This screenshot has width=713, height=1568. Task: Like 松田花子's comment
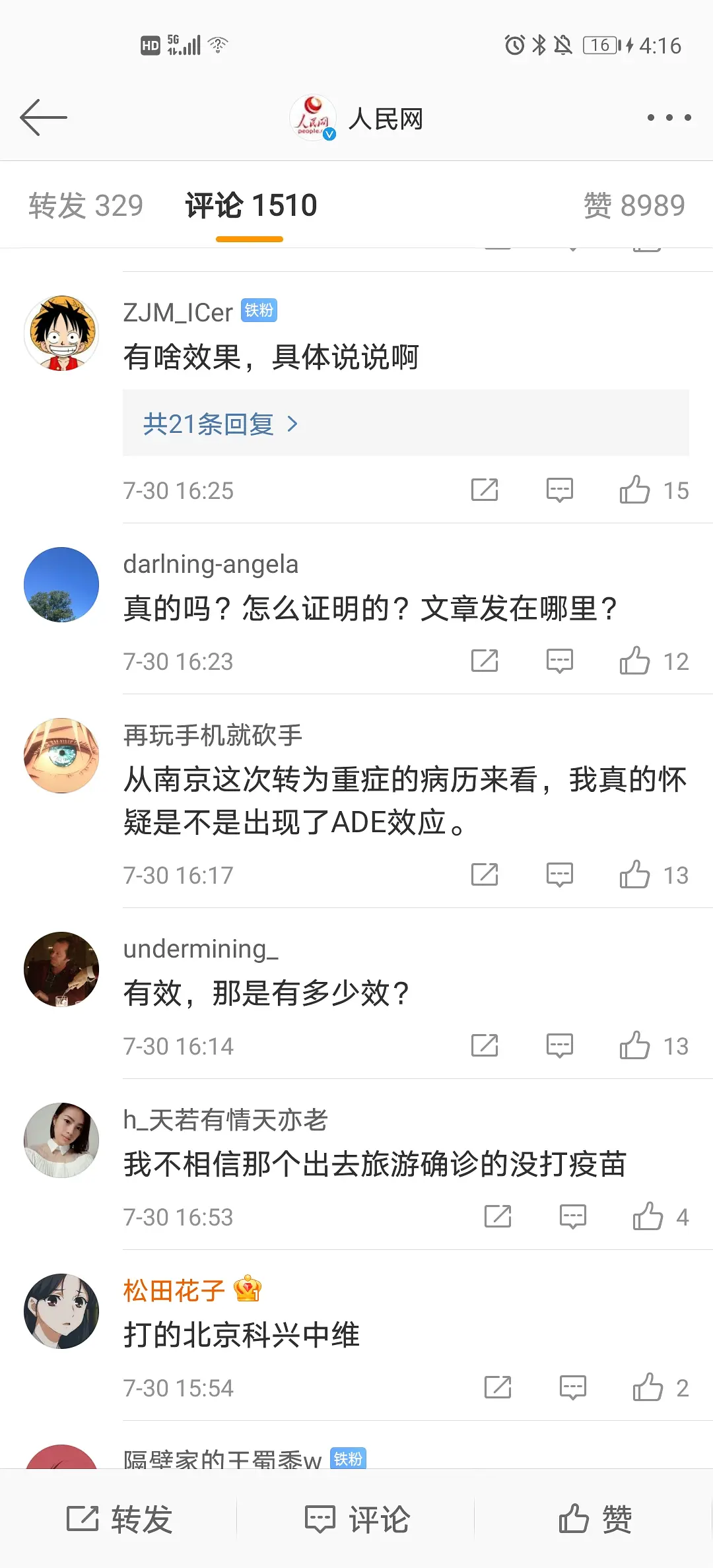click(x=648, y=1388)
